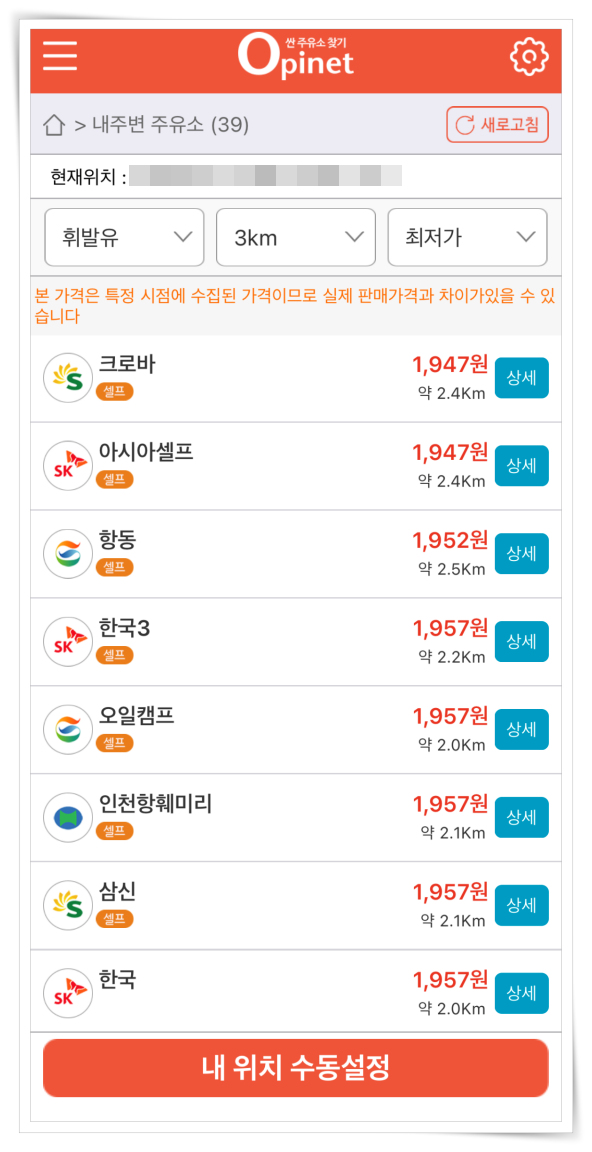View 상세 details for 크로바
592x1152 pixels.
521,378
